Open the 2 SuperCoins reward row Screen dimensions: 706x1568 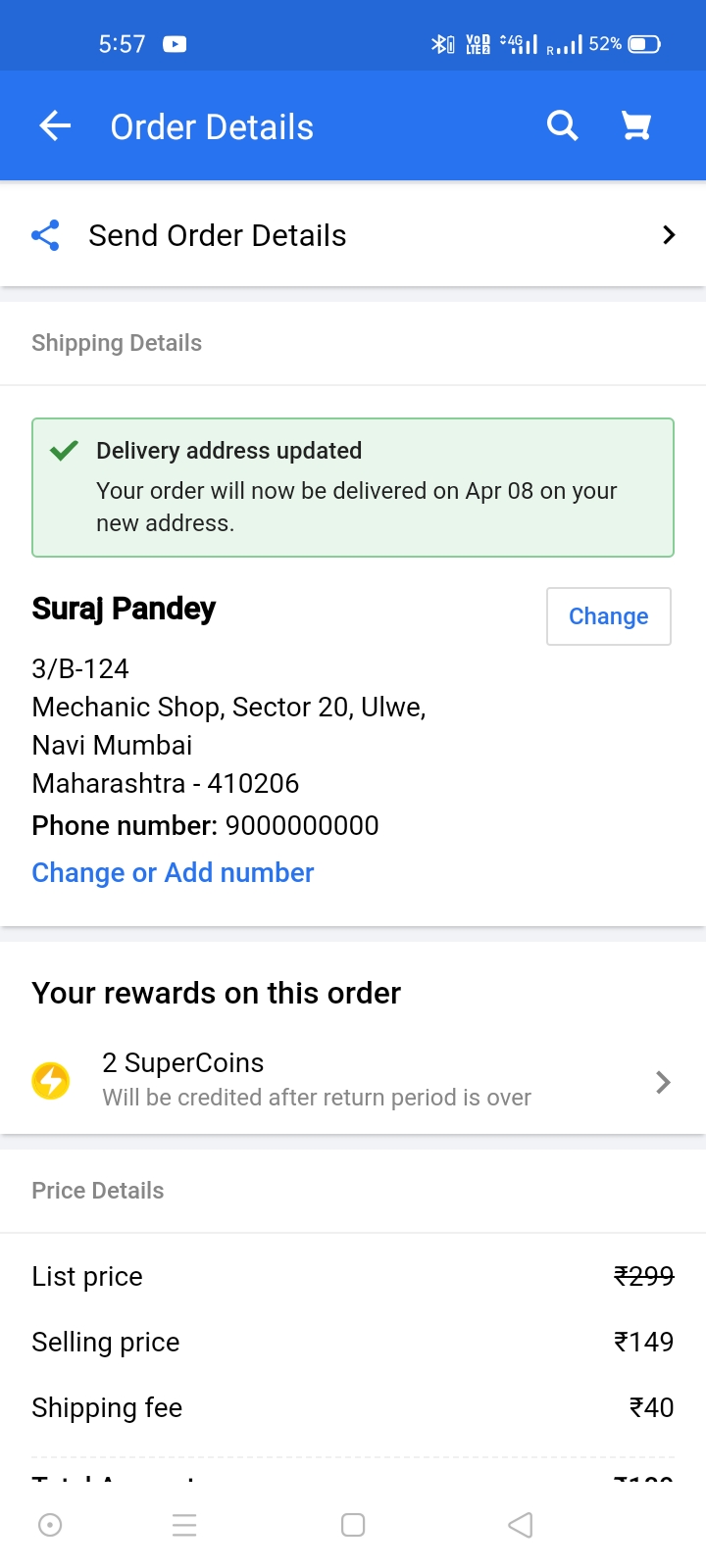353,1080
